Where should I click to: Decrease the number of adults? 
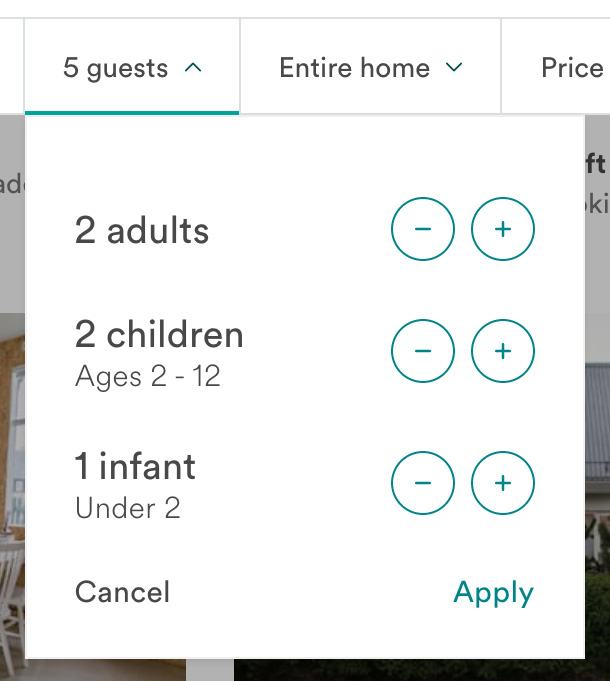coord(422,230)
